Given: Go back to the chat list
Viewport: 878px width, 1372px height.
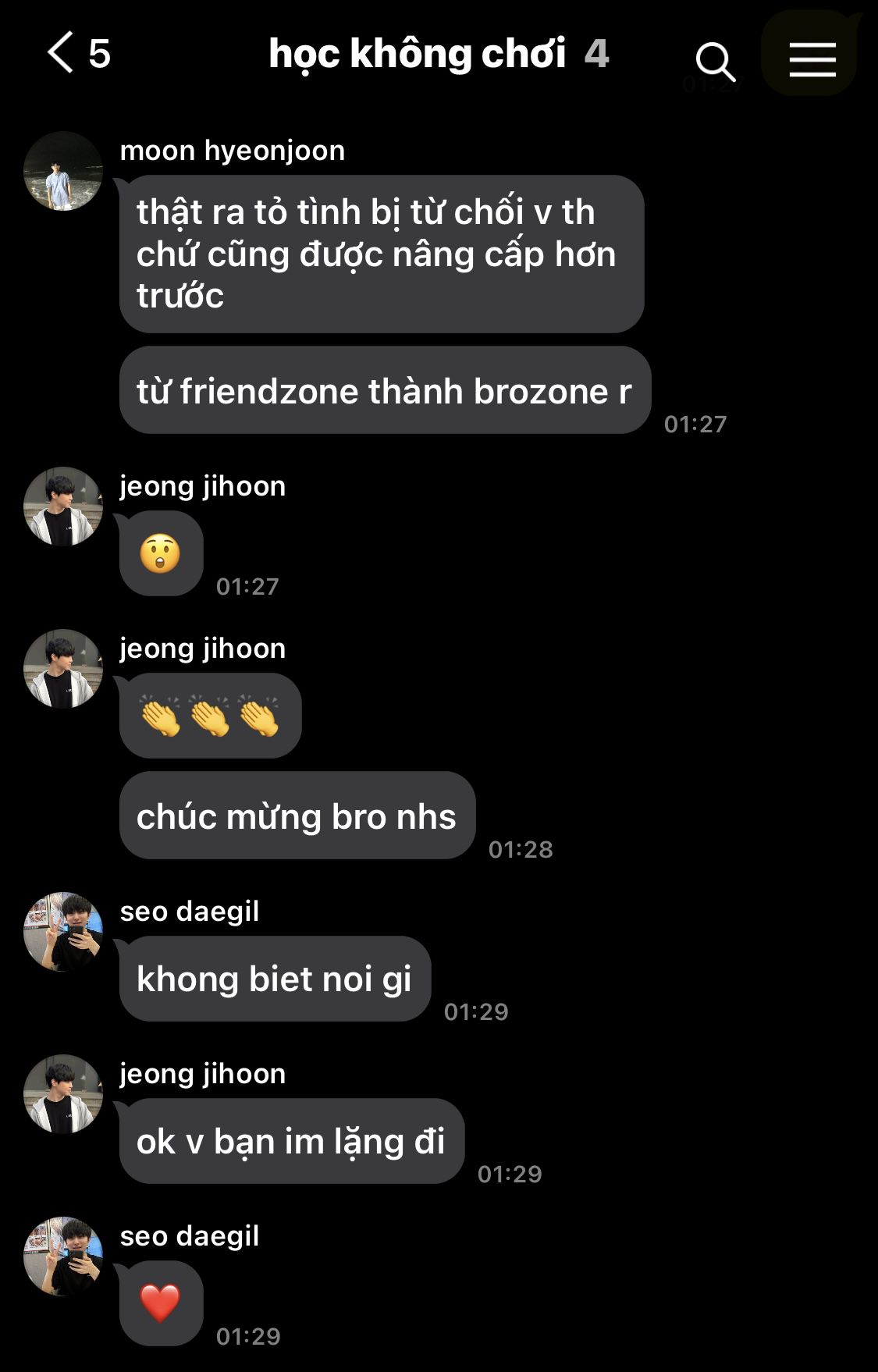Looking at the screenshot, I should [x=62, y=53].
